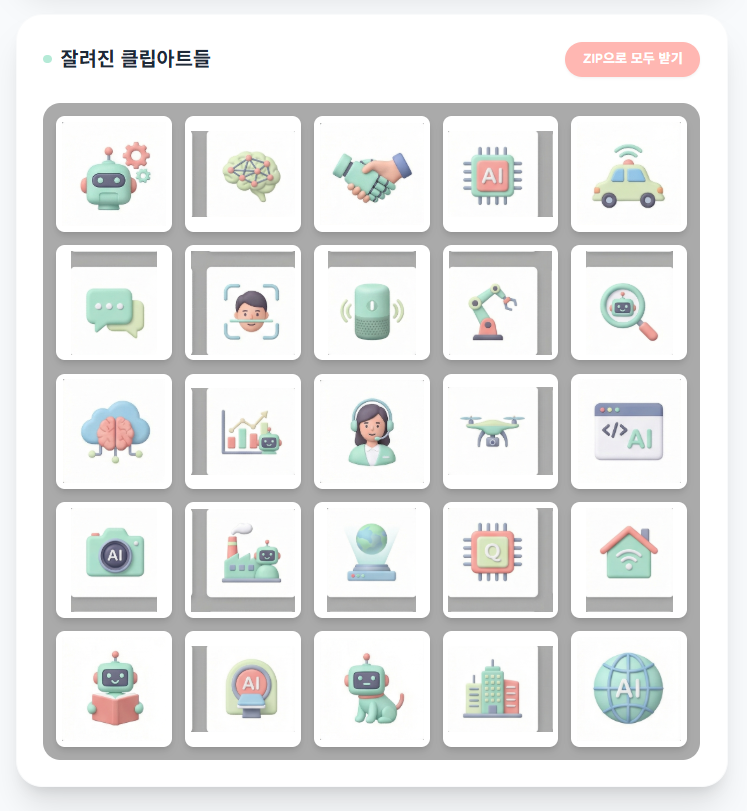The image size is (747, 811).
Task: Open the robot reading book clipart
Action: point(114,689)
